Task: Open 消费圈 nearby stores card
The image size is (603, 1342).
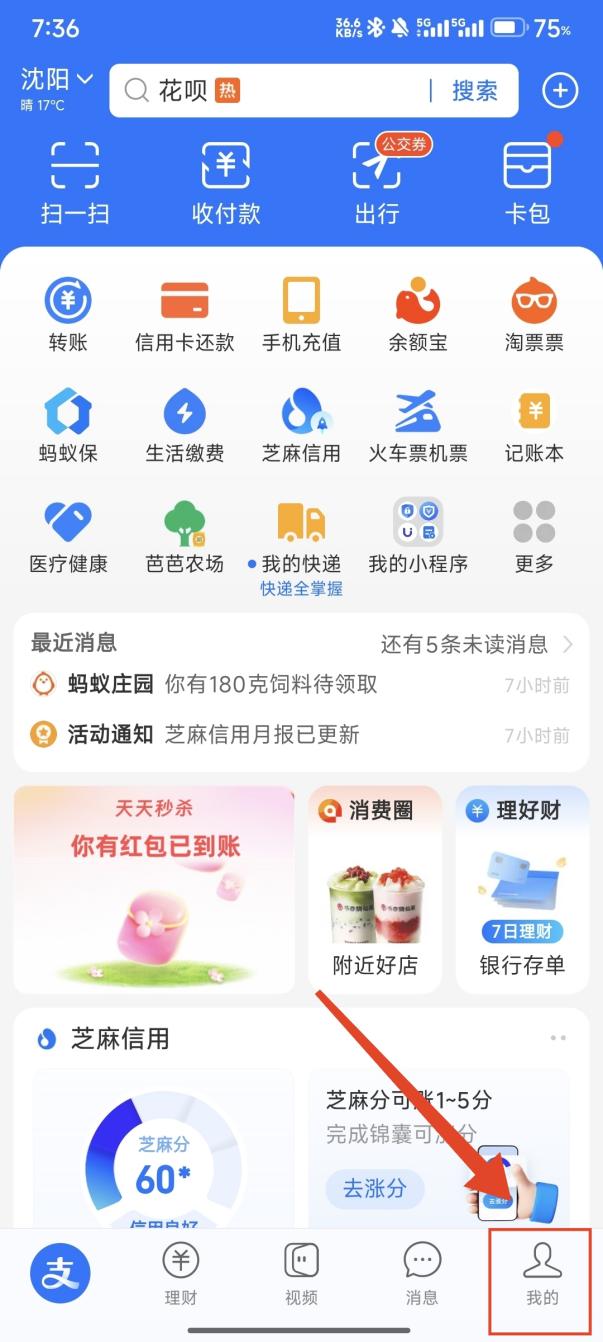Action: (x=375, y=889)
